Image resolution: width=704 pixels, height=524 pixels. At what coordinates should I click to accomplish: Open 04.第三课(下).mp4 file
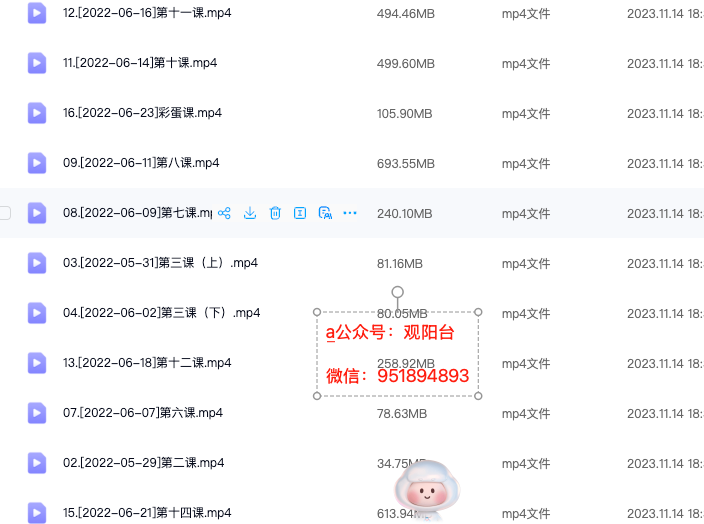pos(161,313)
